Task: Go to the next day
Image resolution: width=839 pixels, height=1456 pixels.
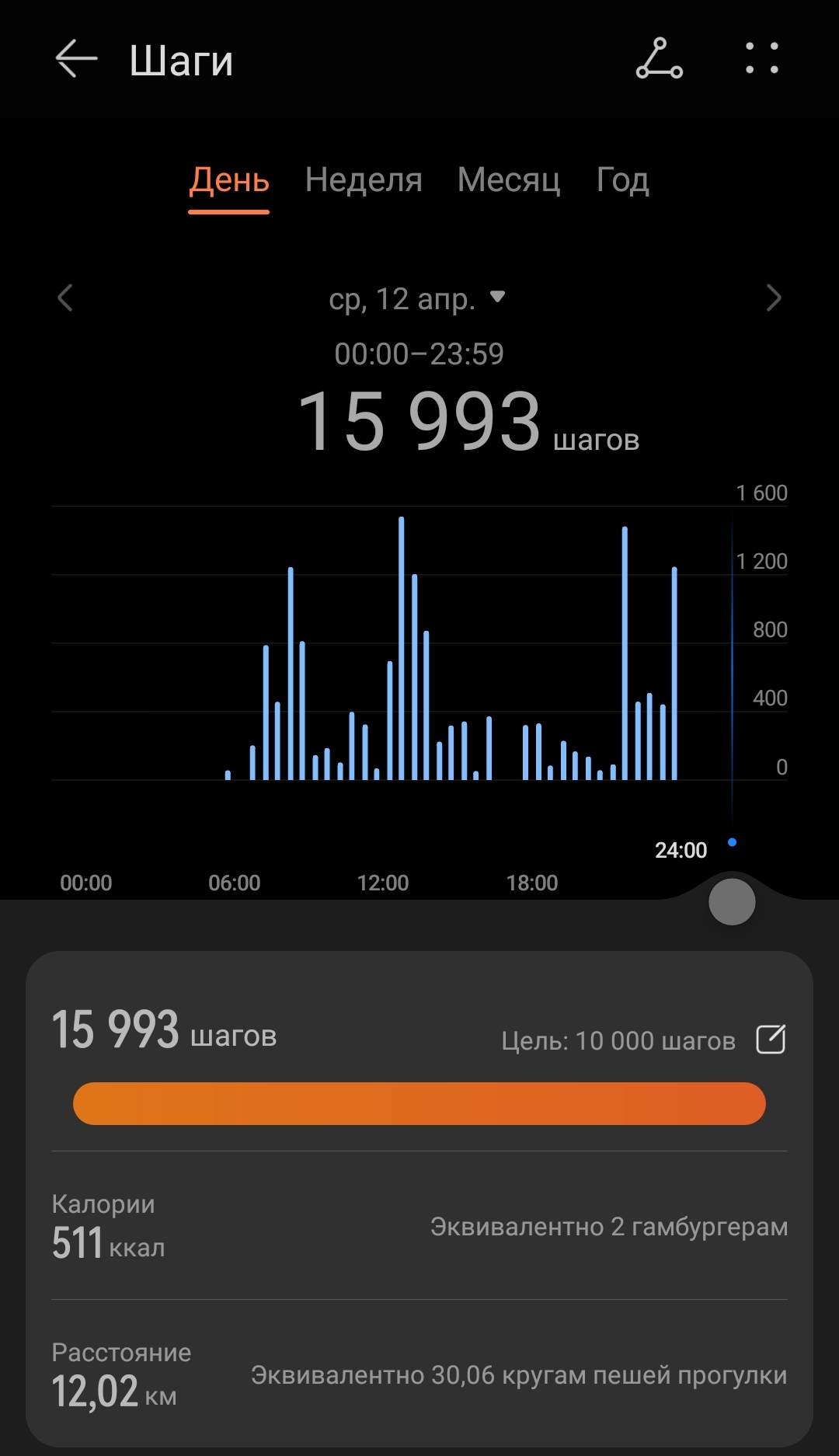Action: [773, 298]
